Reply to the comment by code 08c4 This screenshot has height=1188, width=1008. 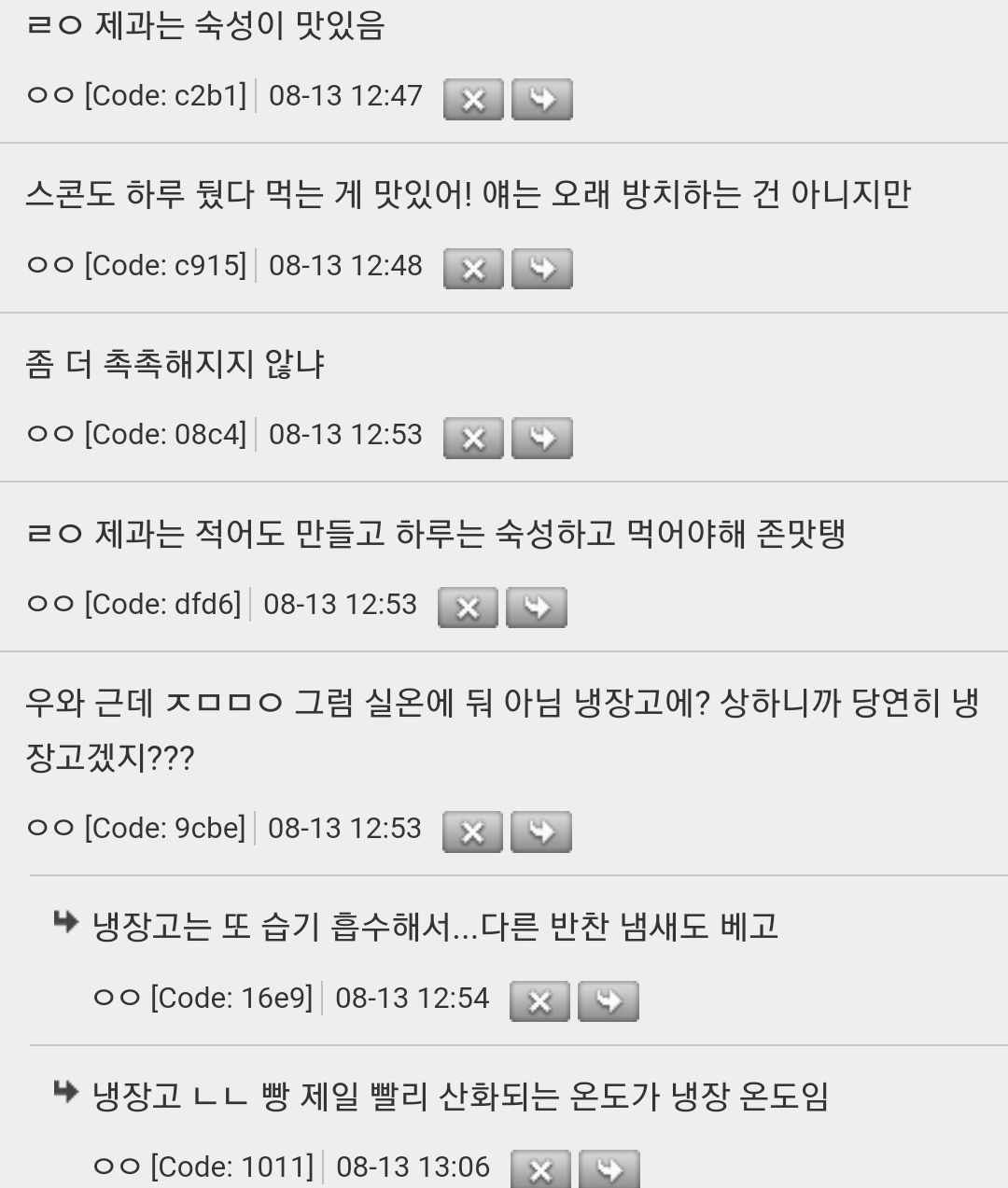[x=540, y=437]
